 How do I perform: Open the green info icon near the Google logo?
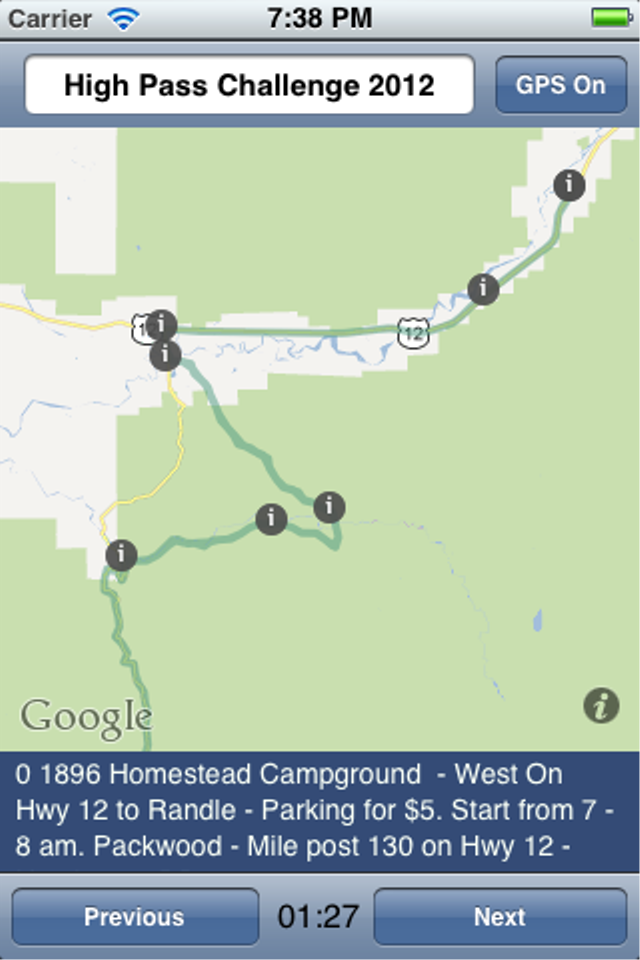coord(601,706)
